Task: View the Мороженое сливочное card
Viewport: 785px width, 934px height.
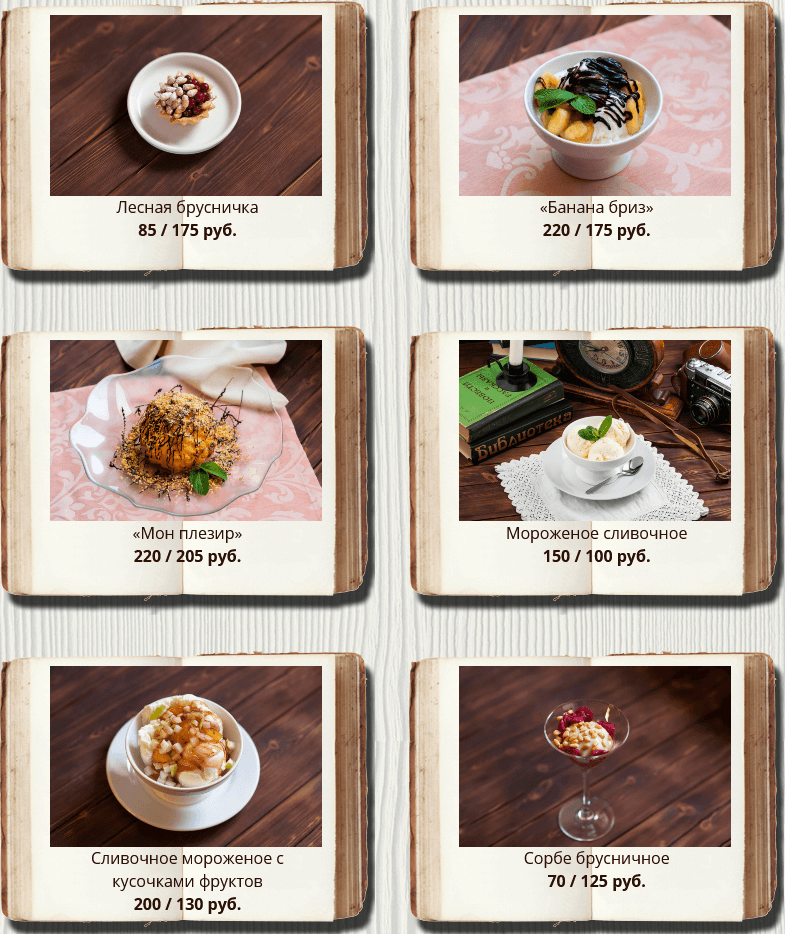Action: [595, 431]
